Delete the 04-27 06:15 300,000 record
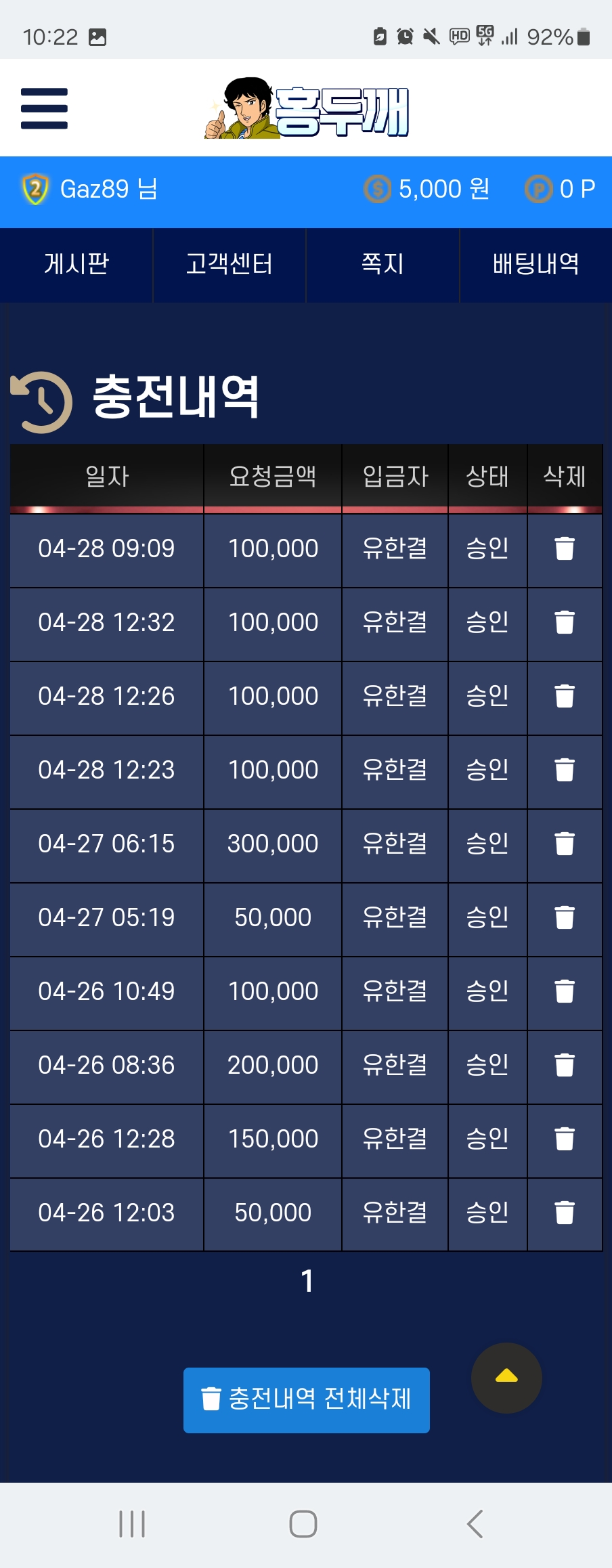Viewport: 612px width, 1568px height. pos(564,844)
